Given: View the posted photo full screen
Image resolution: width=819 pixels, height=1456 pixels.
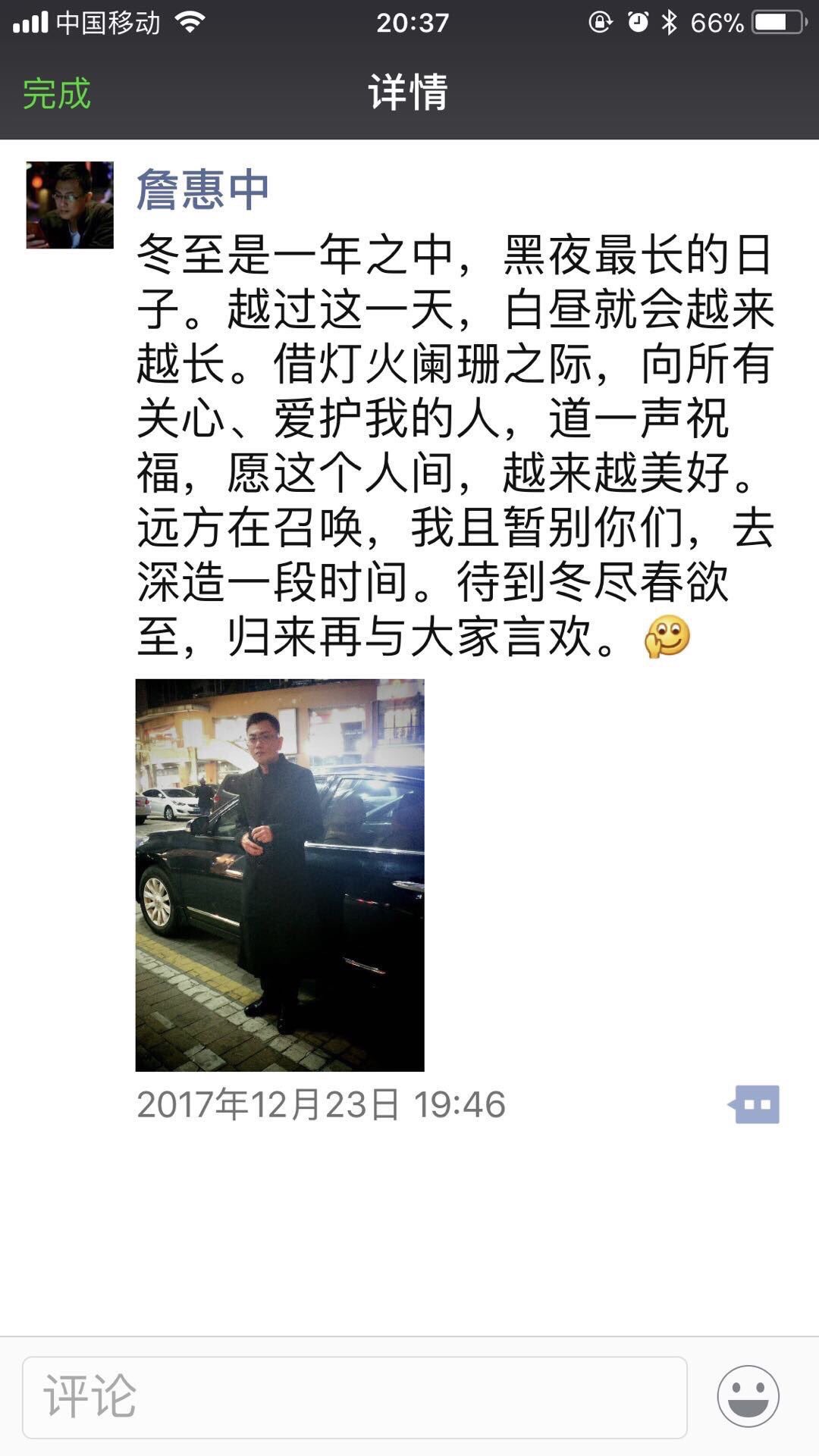Looking at the screenshot, I should [280, 875].
